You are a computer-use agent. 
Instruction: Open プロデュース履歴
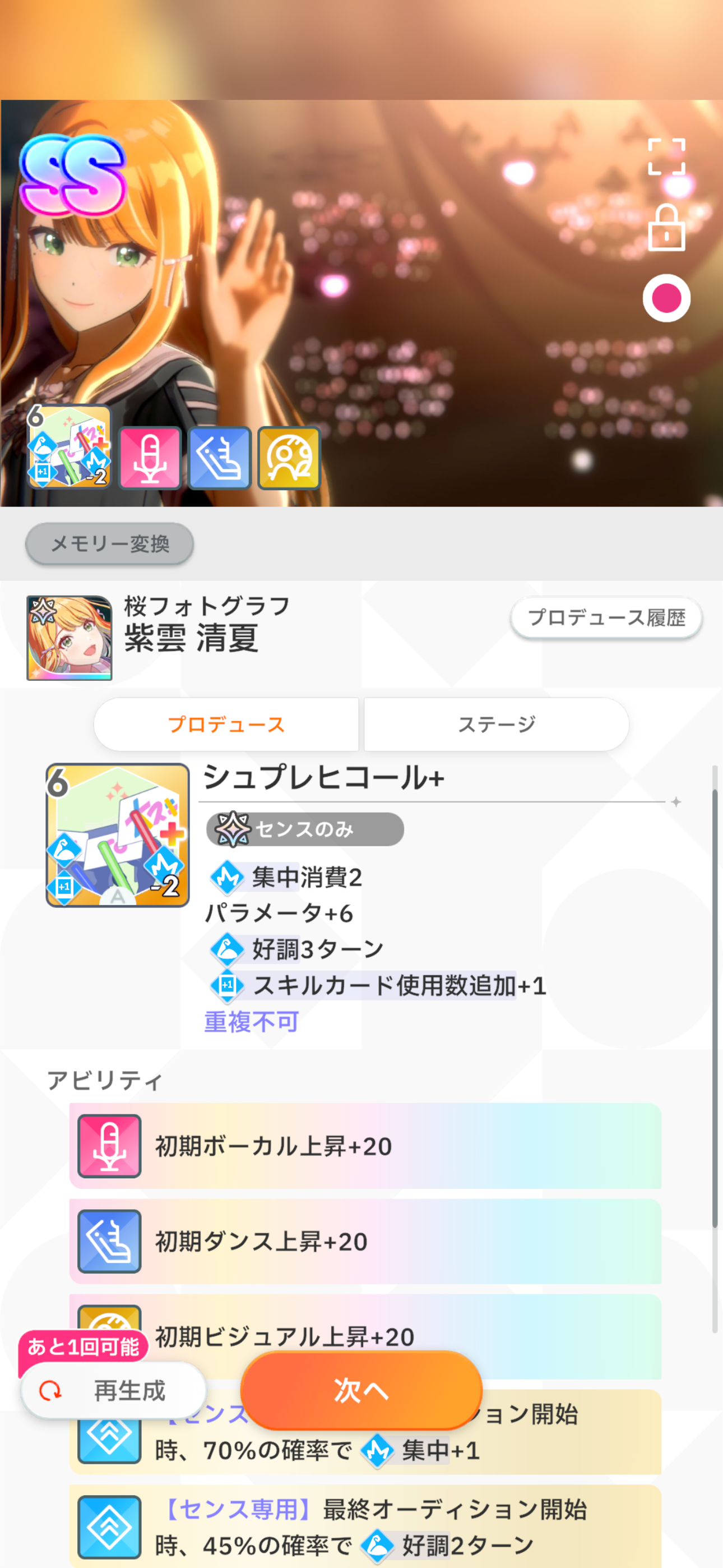(x=606, y=618)
